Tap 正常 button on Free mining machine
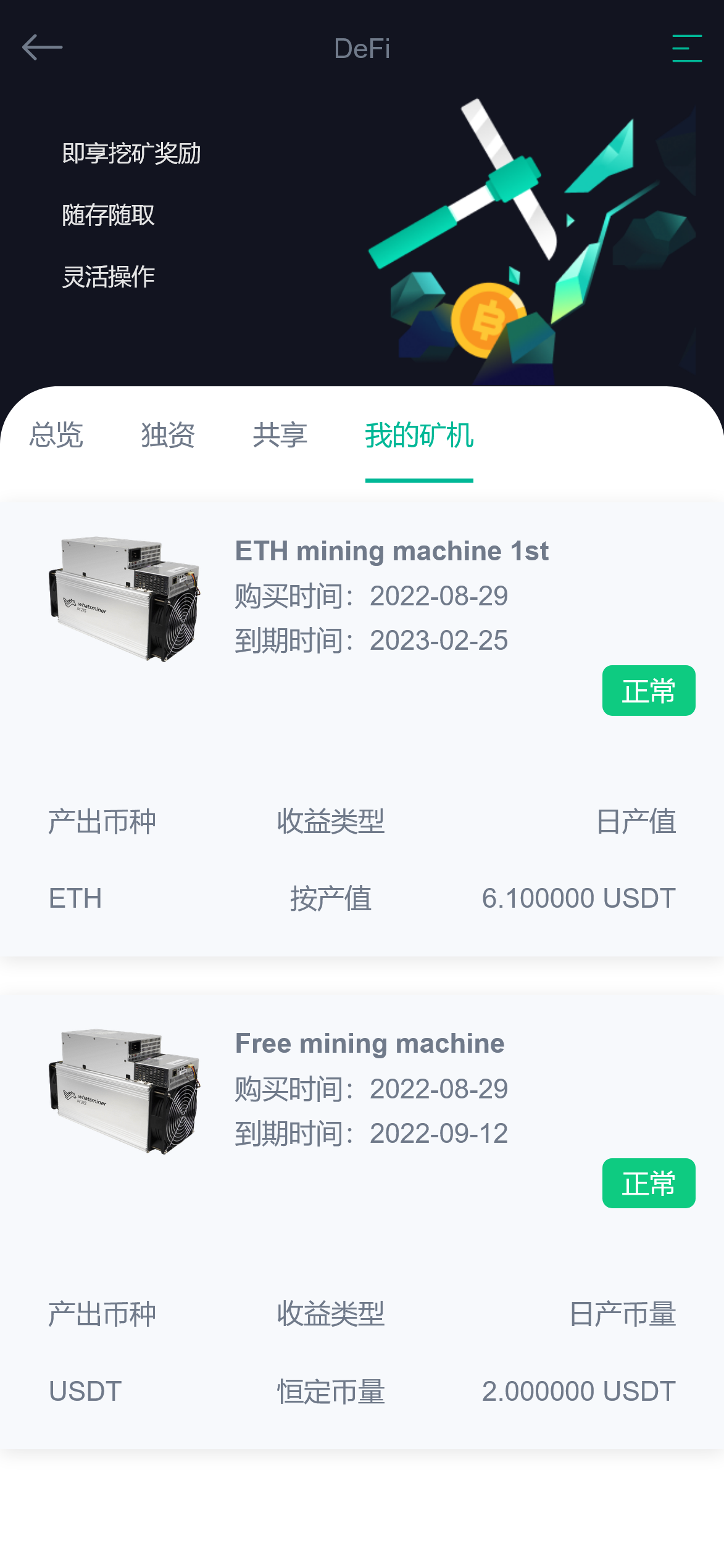Screen dimensions: 724x1568 tap(648, 1184)
